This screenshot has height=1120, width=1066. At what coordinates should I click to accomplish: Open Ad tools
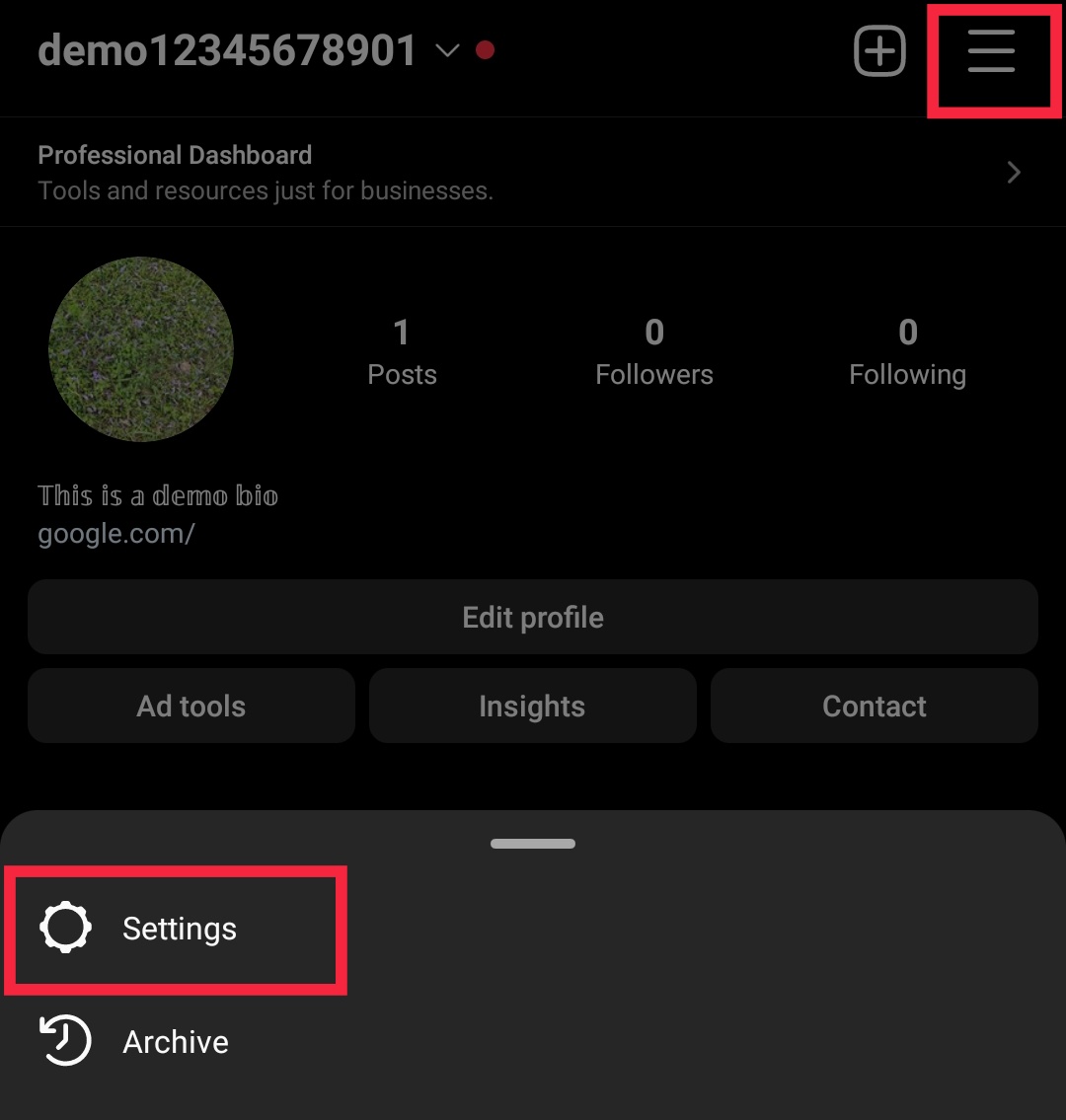[190, 706]
